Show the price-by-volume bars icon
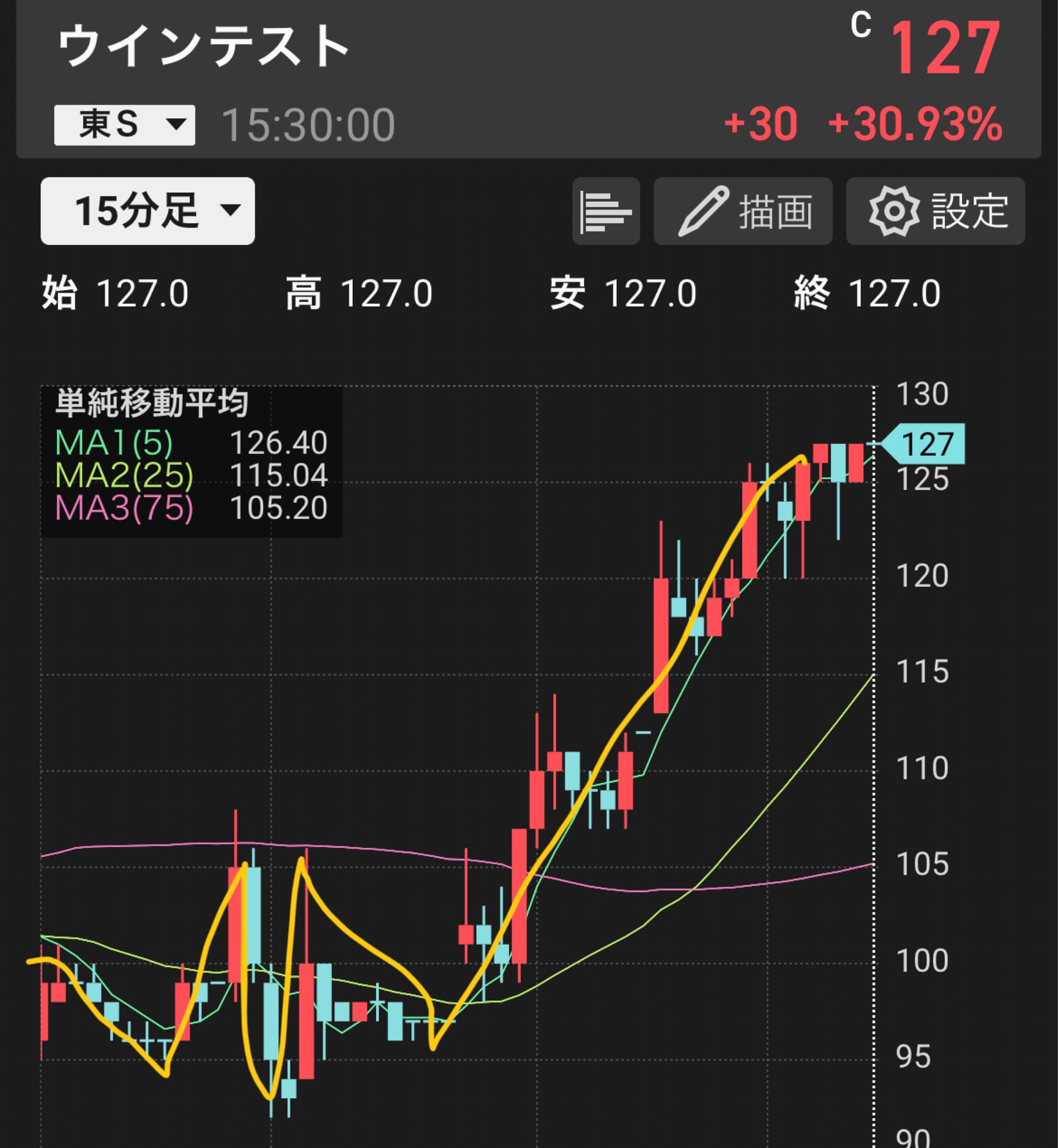This screenshot has height=1148, width=1058. (606, 212)
